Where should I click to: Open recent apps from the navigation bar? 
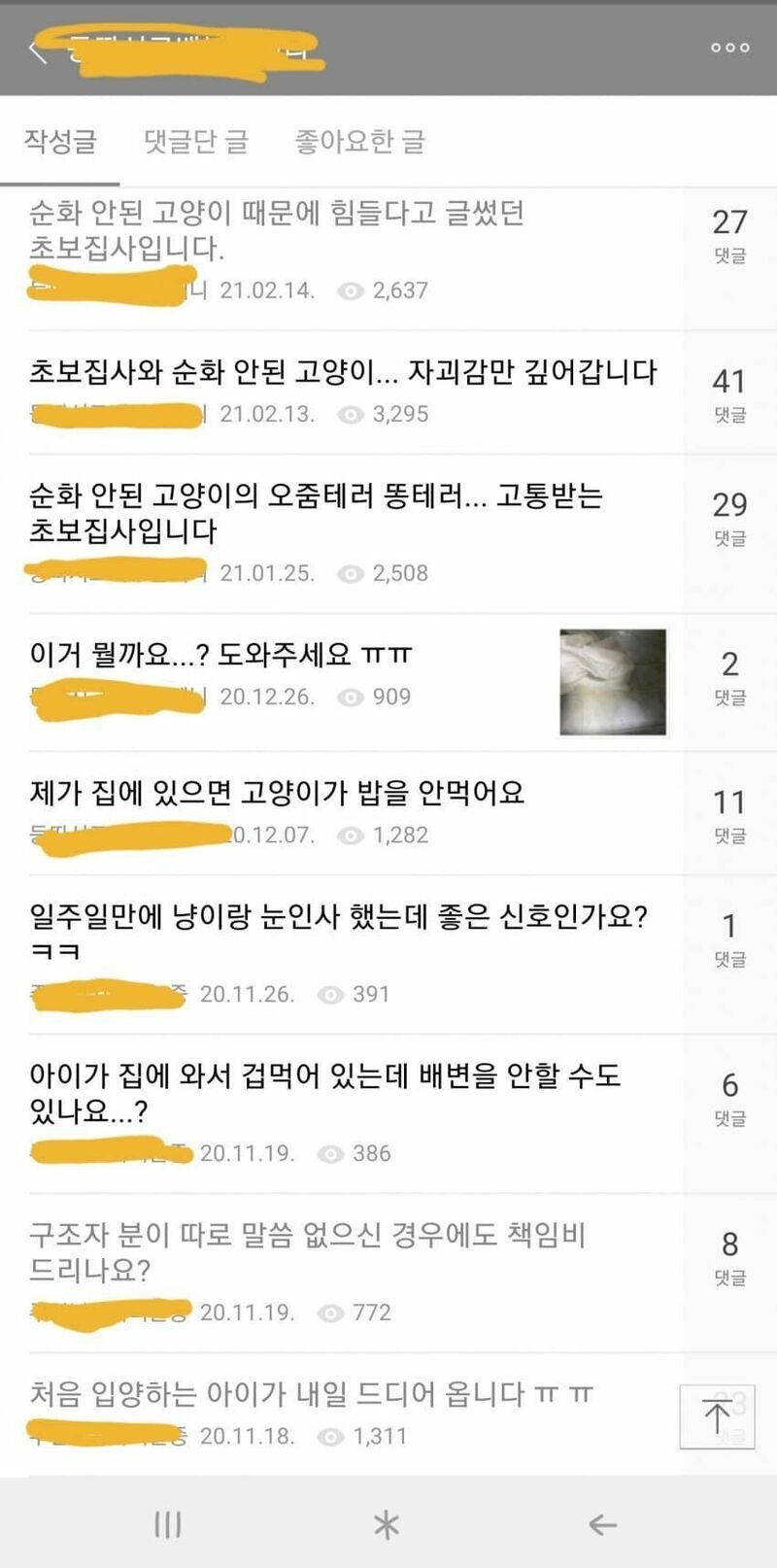(x=168, y=1524)
